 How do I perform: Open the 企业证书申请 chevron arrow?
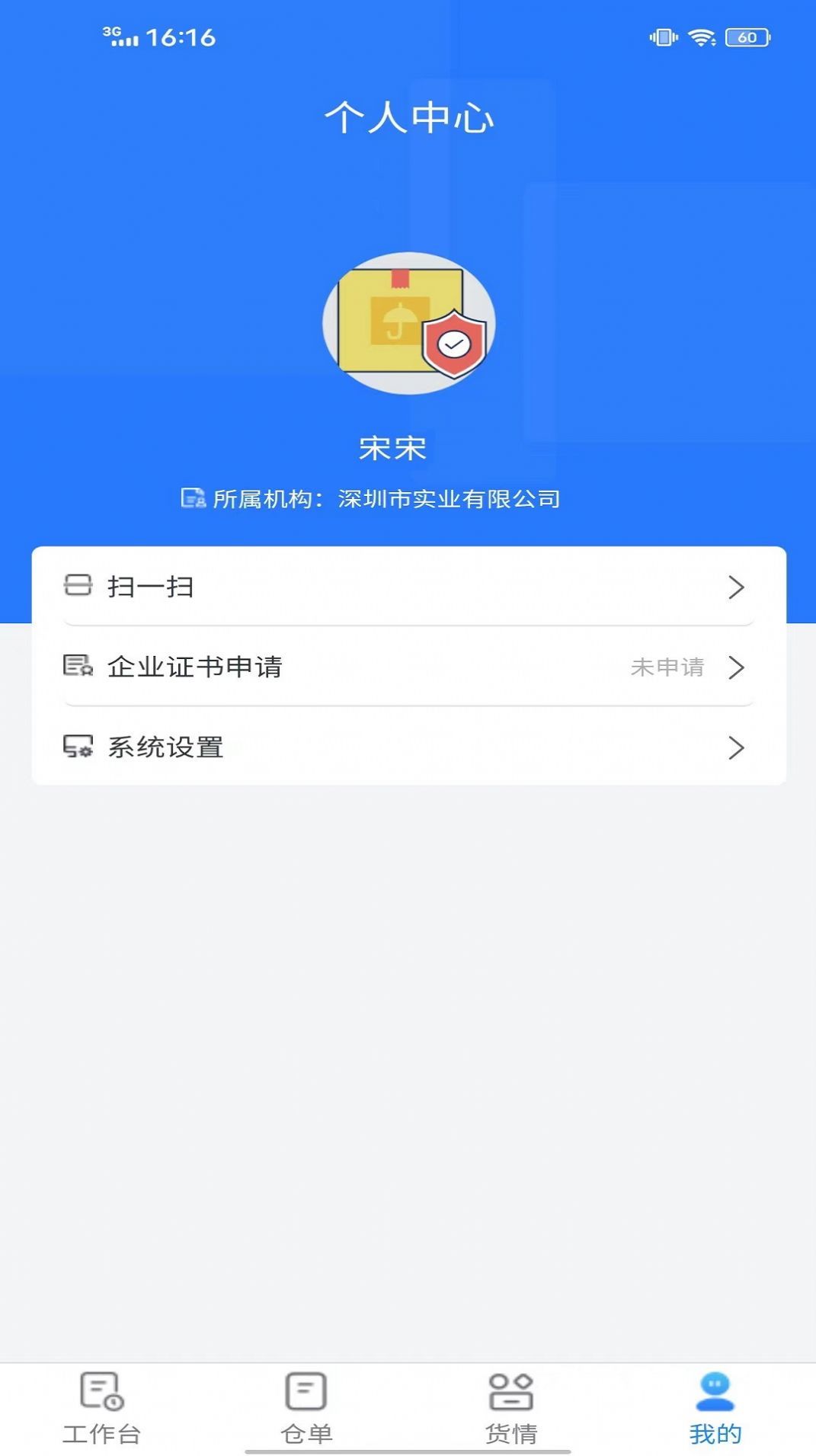pyautogui.click(x=736, y=668)
